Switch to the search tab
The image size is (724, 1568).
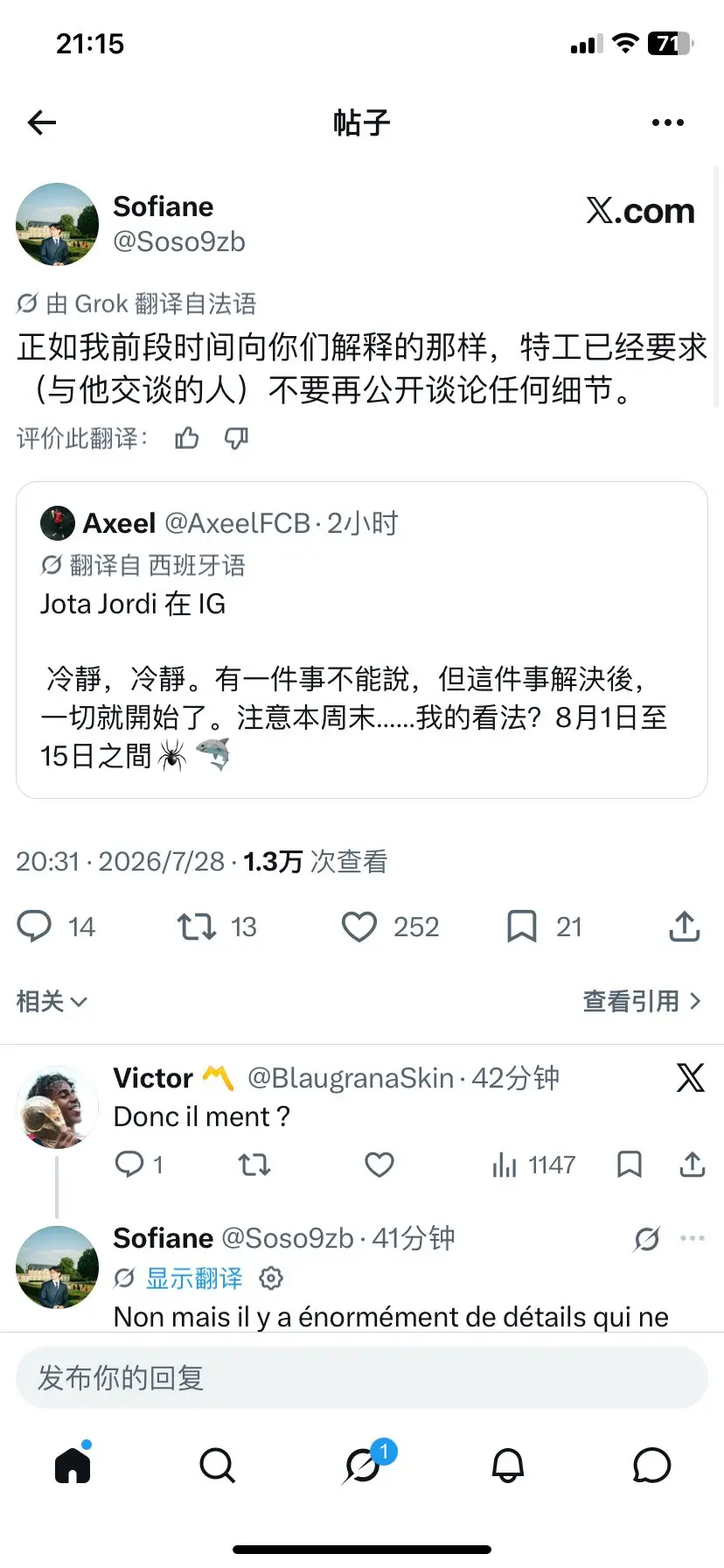click(217, 1465)
